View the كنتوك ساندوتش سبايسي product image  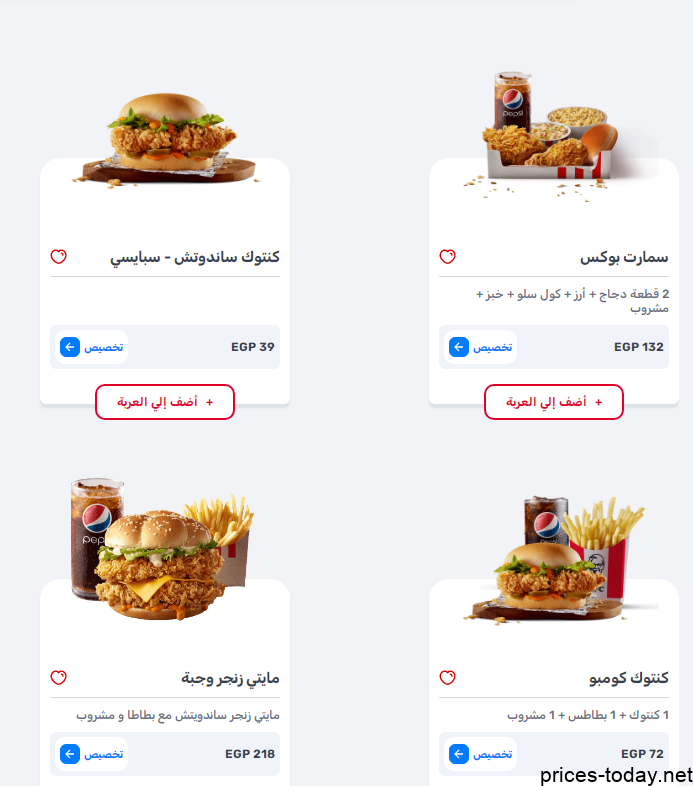[x=165, y=138]
